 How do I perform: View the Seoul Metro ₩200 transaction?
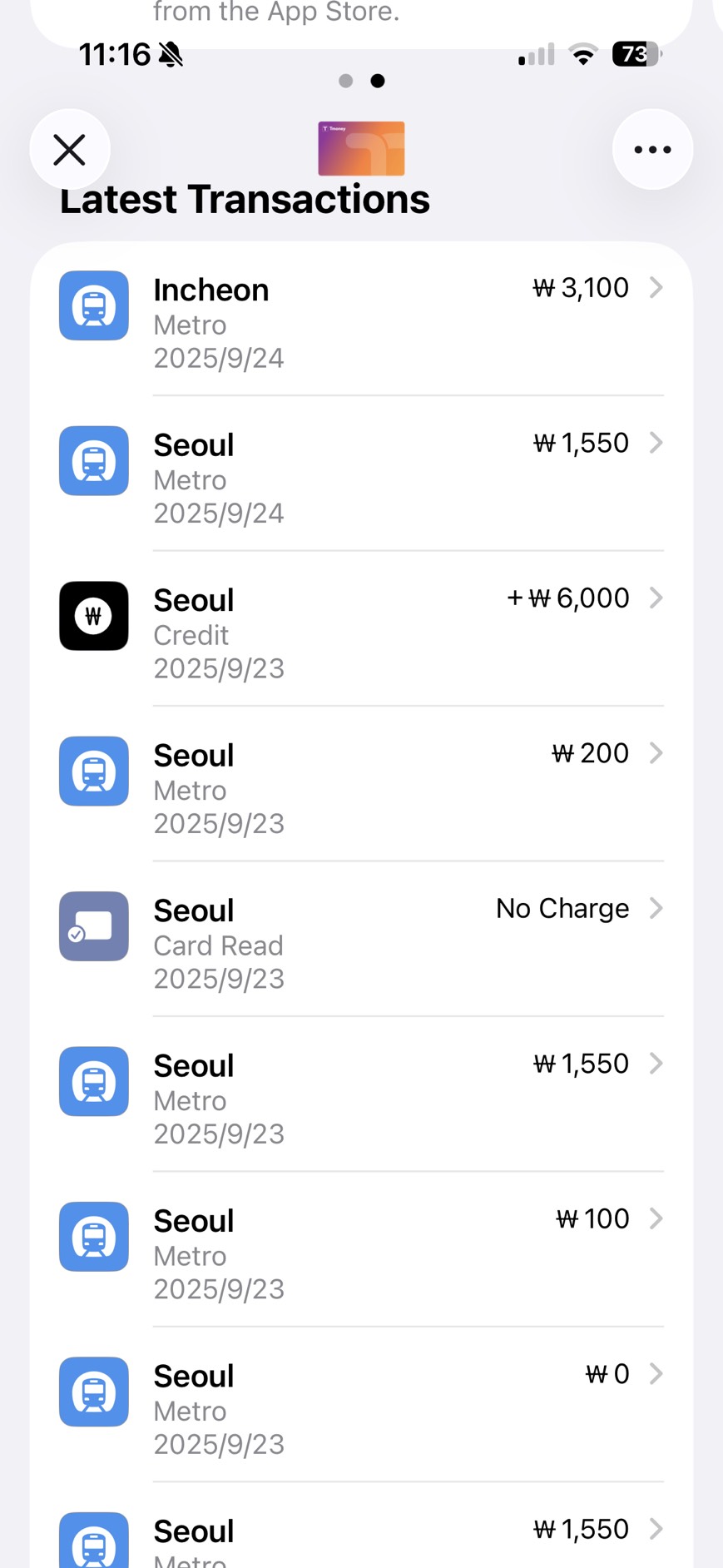(x=361, y=784)
